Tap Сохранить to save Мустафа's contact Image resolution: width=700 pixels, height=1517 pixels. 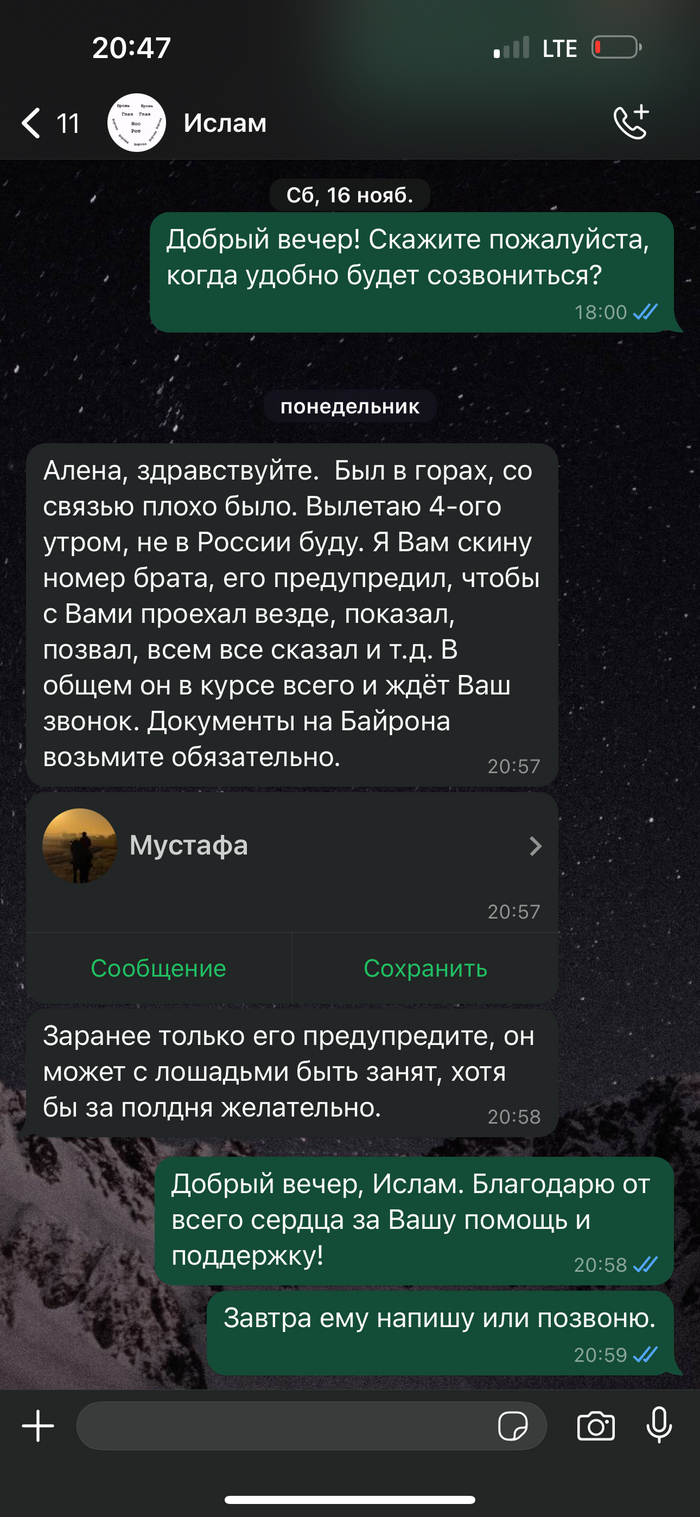[425, 968]
